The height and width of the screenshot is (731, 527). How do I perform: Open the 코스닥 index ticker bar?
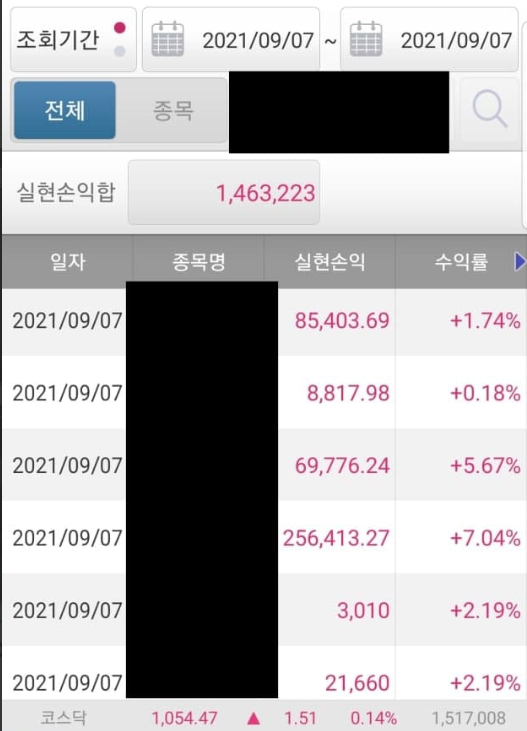(264, 718)
